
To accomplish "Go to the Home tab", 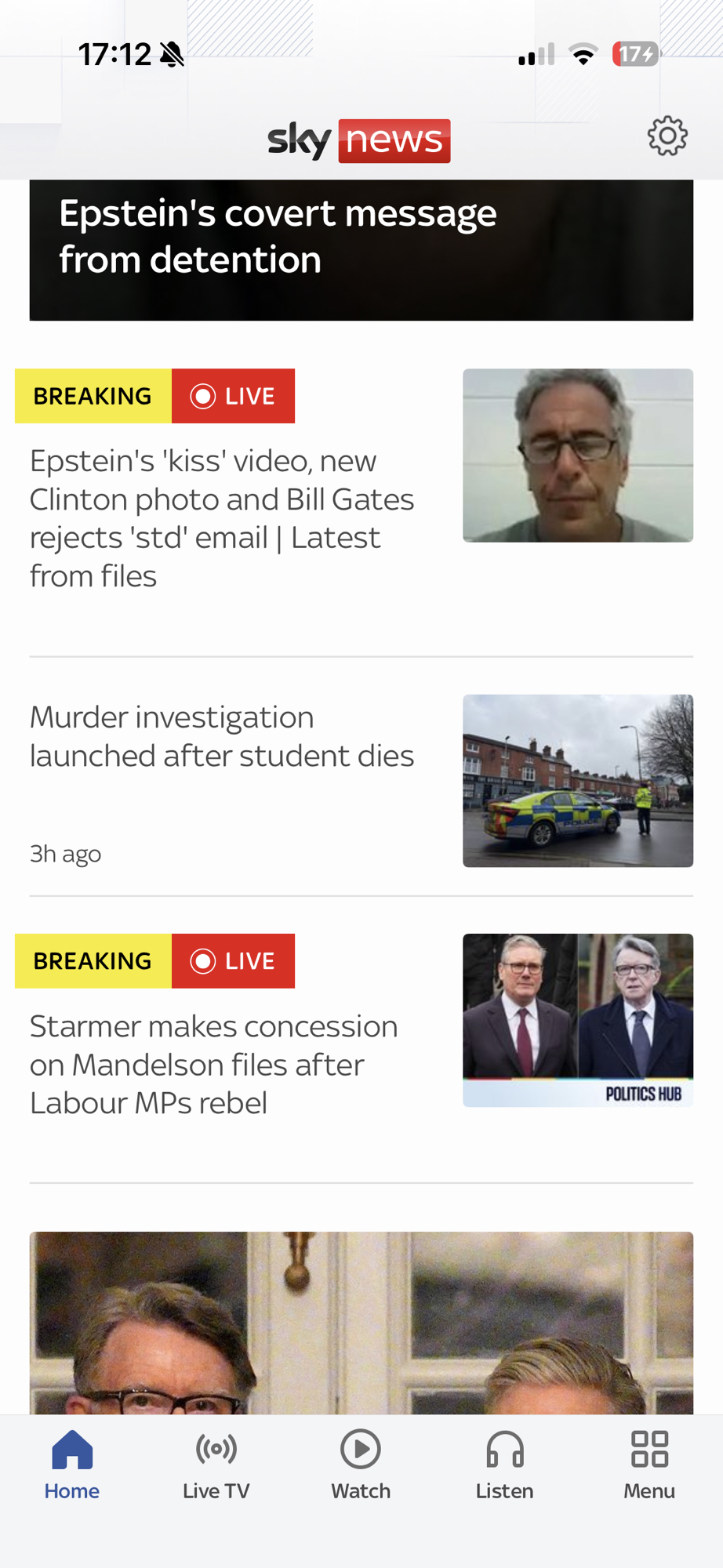I will click(72, 1465).
